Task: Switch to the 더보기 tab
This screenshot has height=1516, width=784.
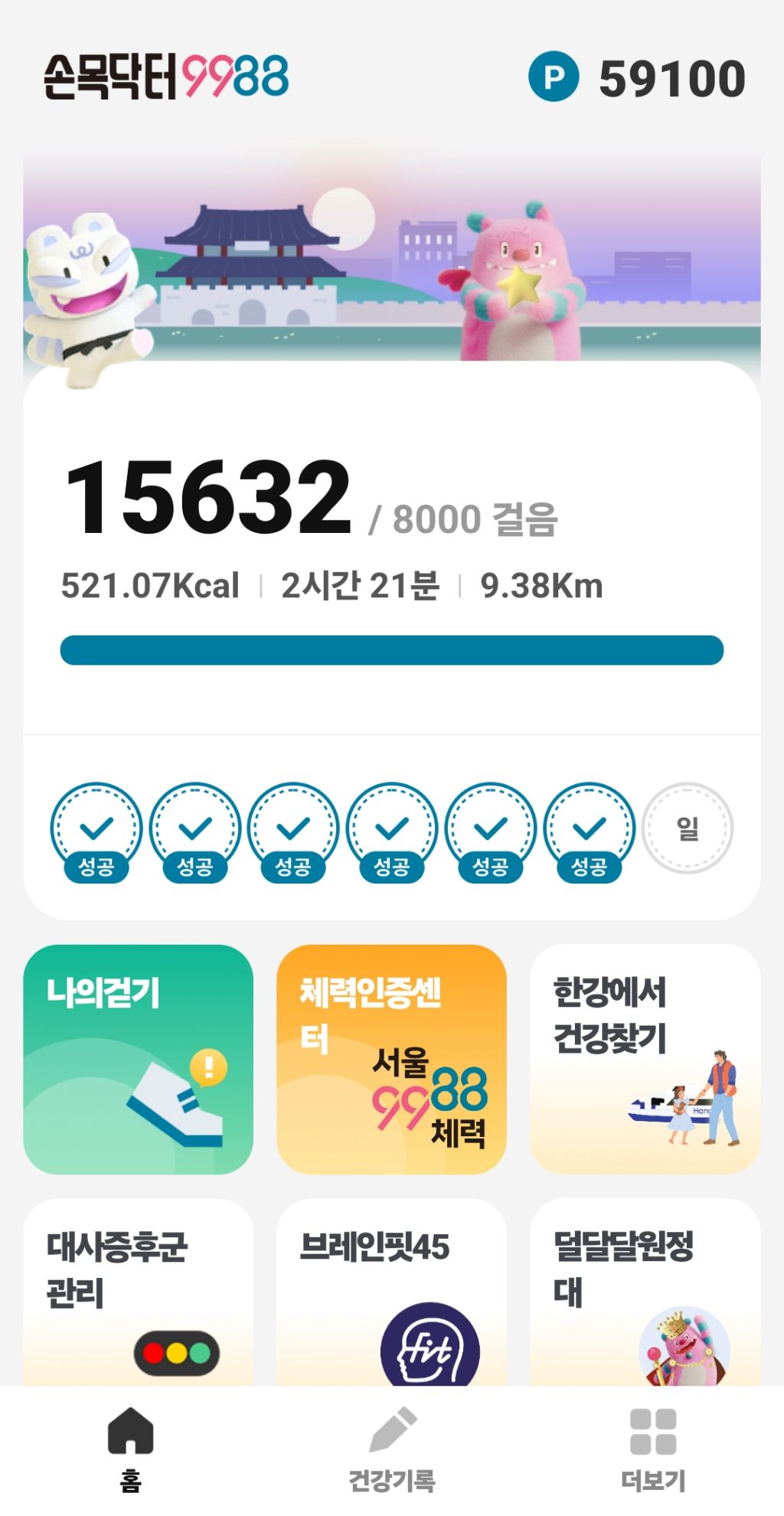Action: (x=652, y=1448)
